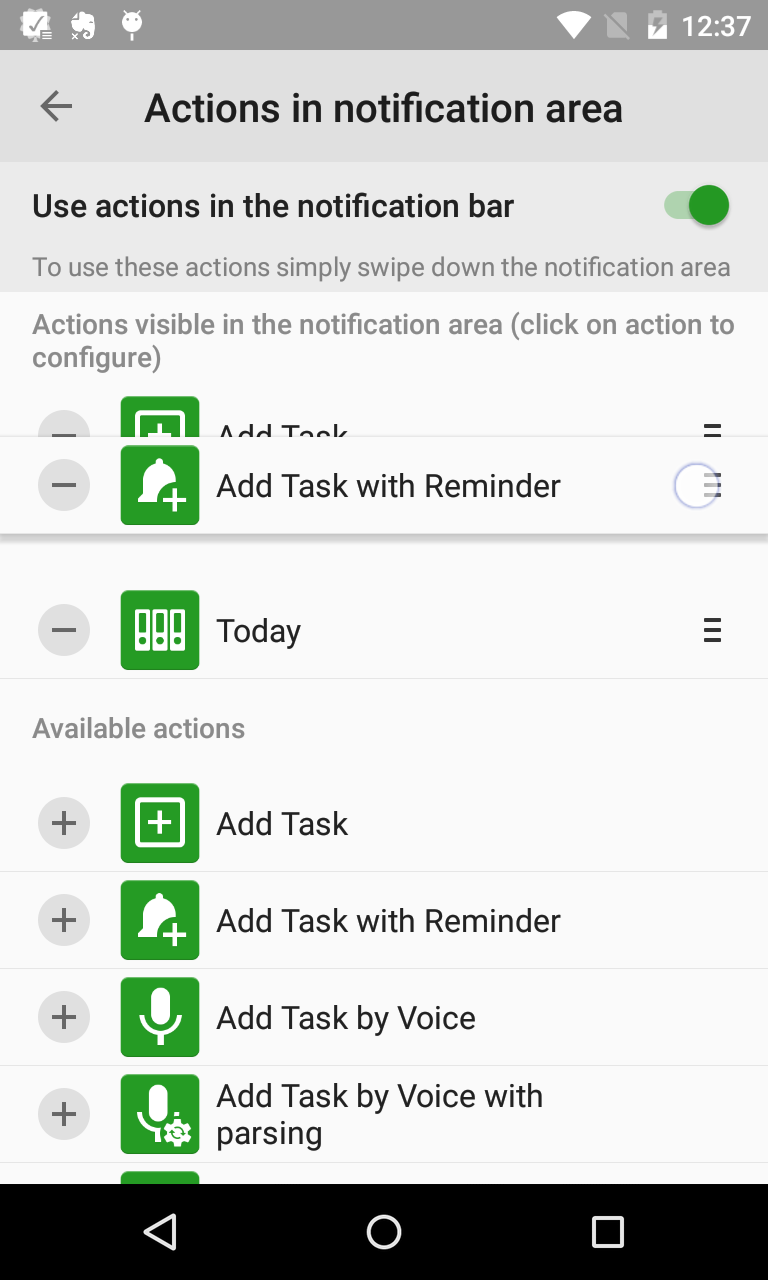Show recent apps
Viewport: 768px width, 1280px height.
pos(607,1232)
